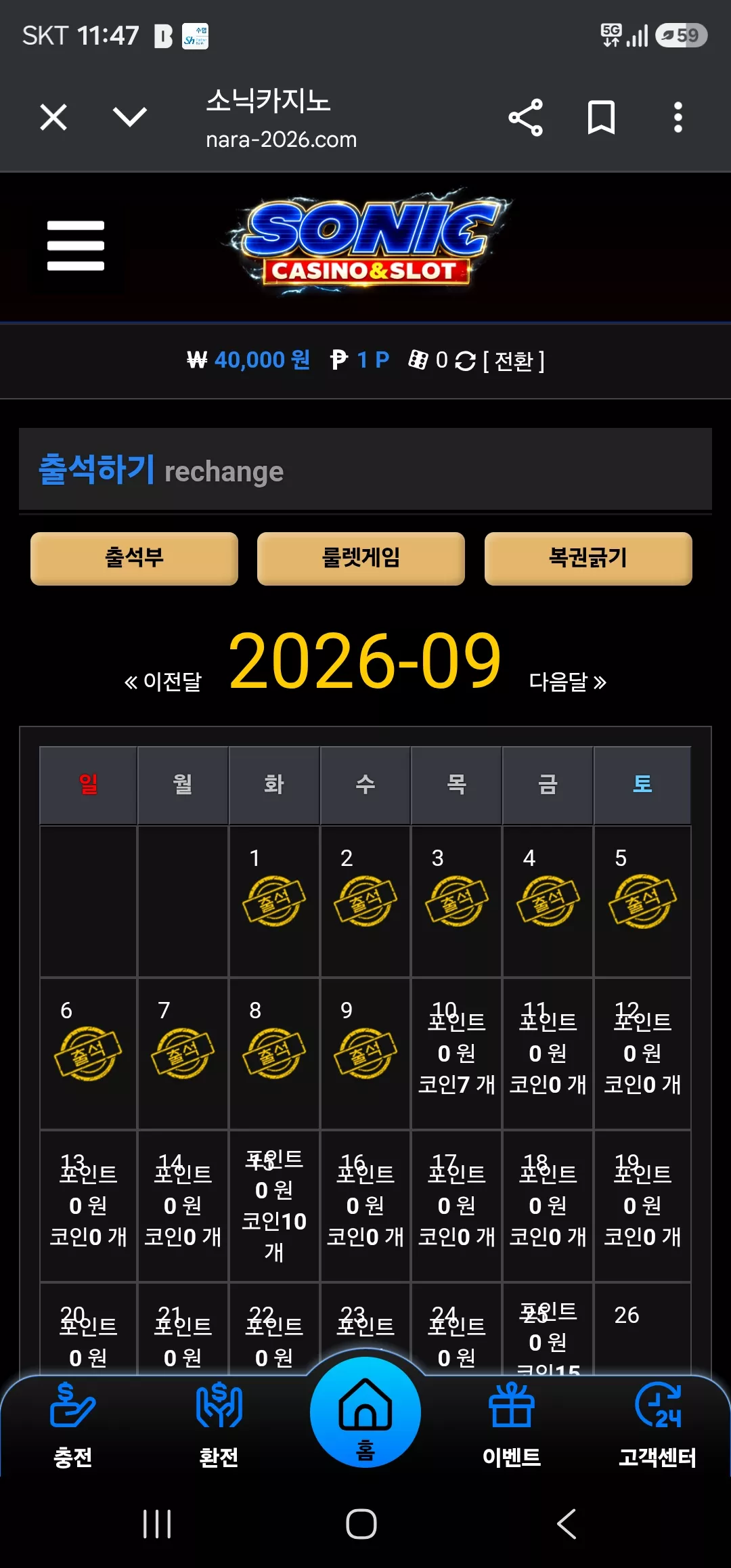Open 환전 in the bottom bar
Image resolution: width=731 pixels, height=1568 pixels.
point(219,1424)
